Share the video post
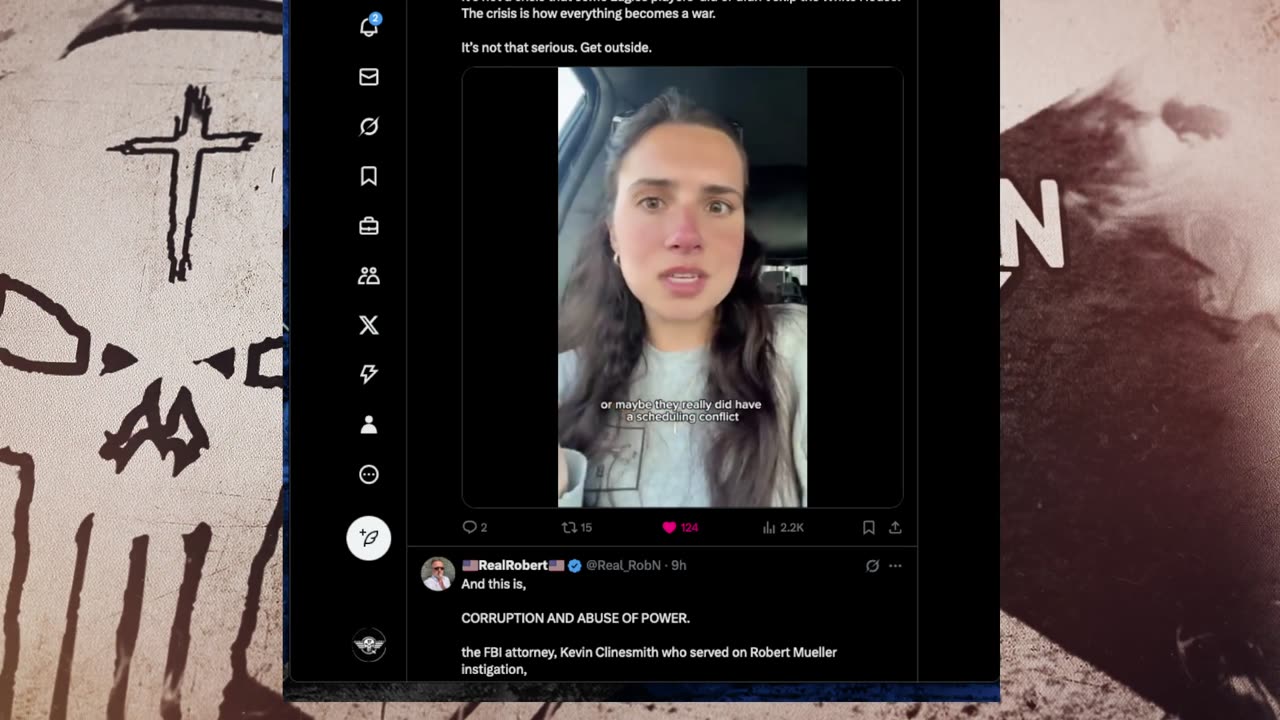This screenshot has width=1280, height=720. (x=895, y=527)
